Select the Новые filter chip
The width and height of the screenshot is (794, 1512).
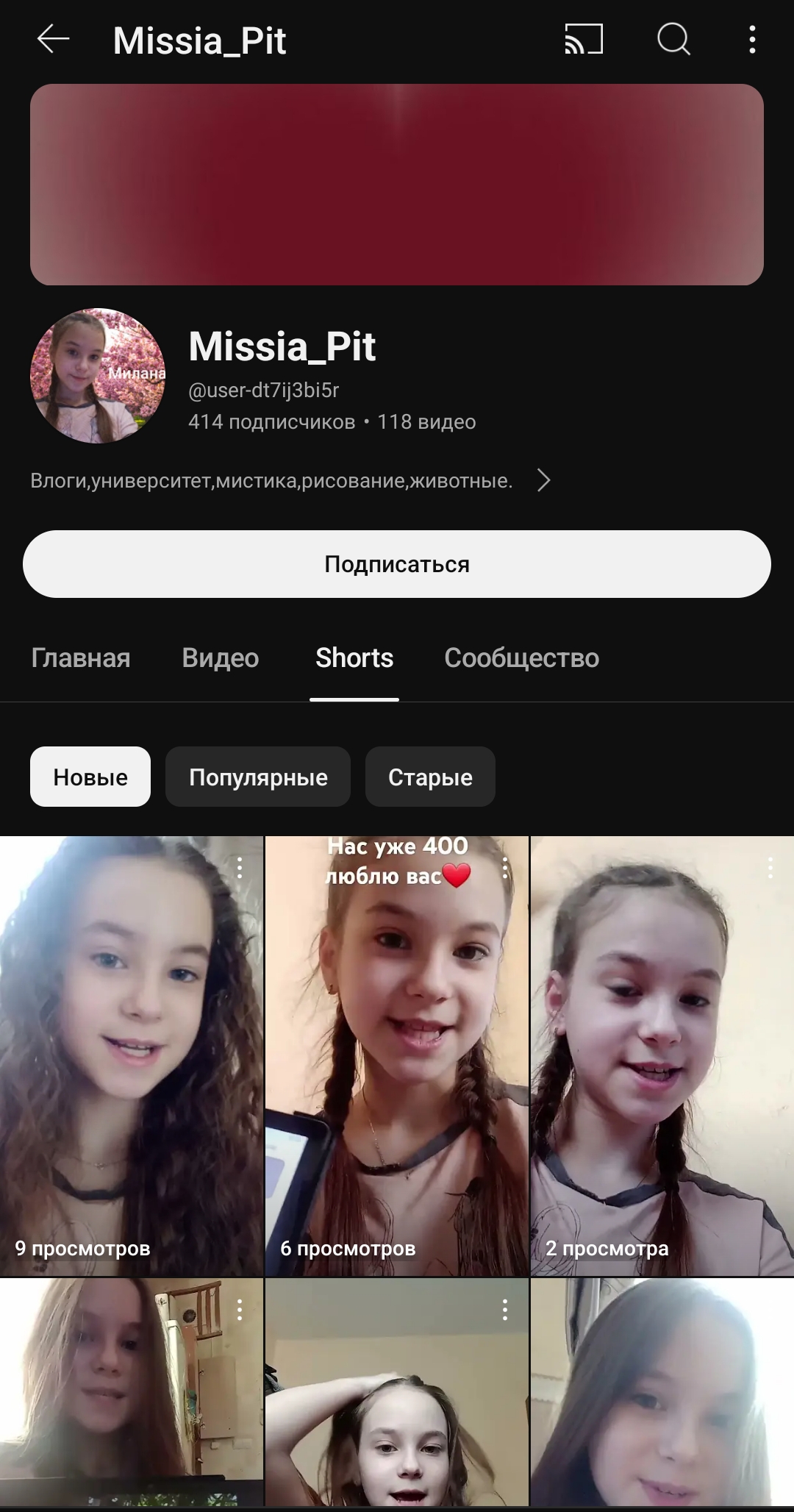[90, 777]
